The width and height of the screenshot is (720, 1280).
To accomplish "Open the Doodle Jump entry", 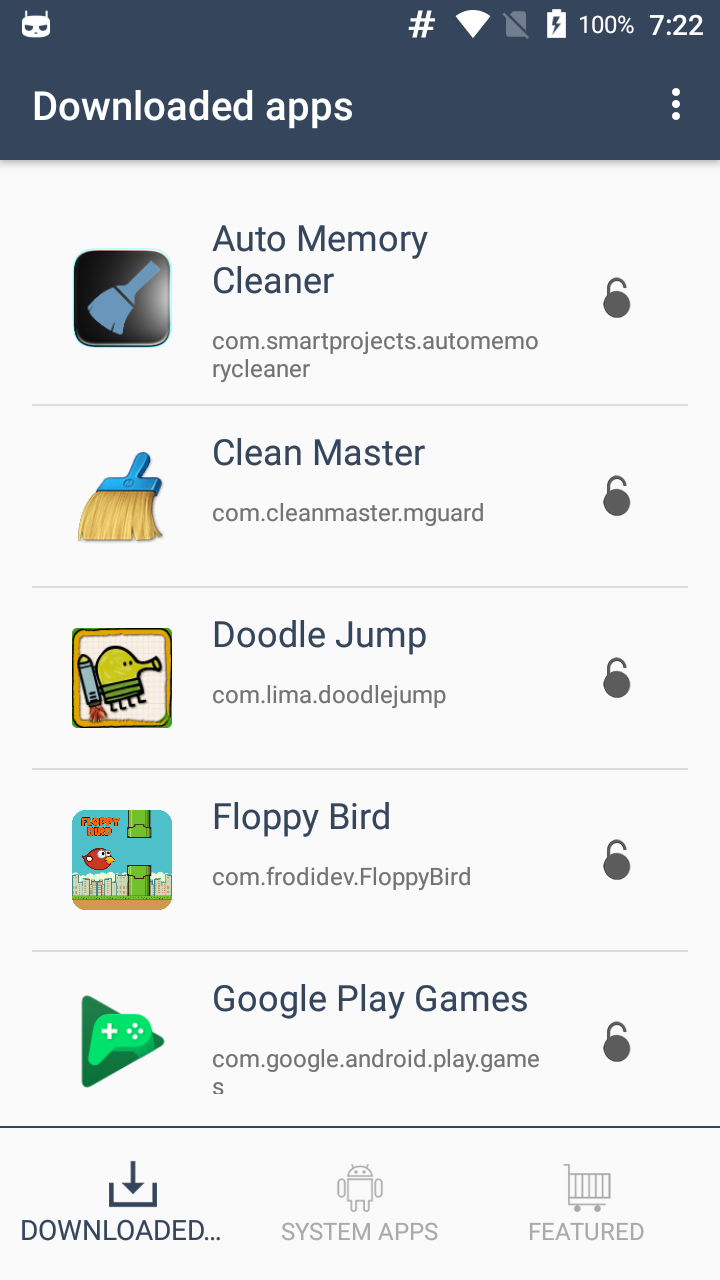I will [360, 678].
